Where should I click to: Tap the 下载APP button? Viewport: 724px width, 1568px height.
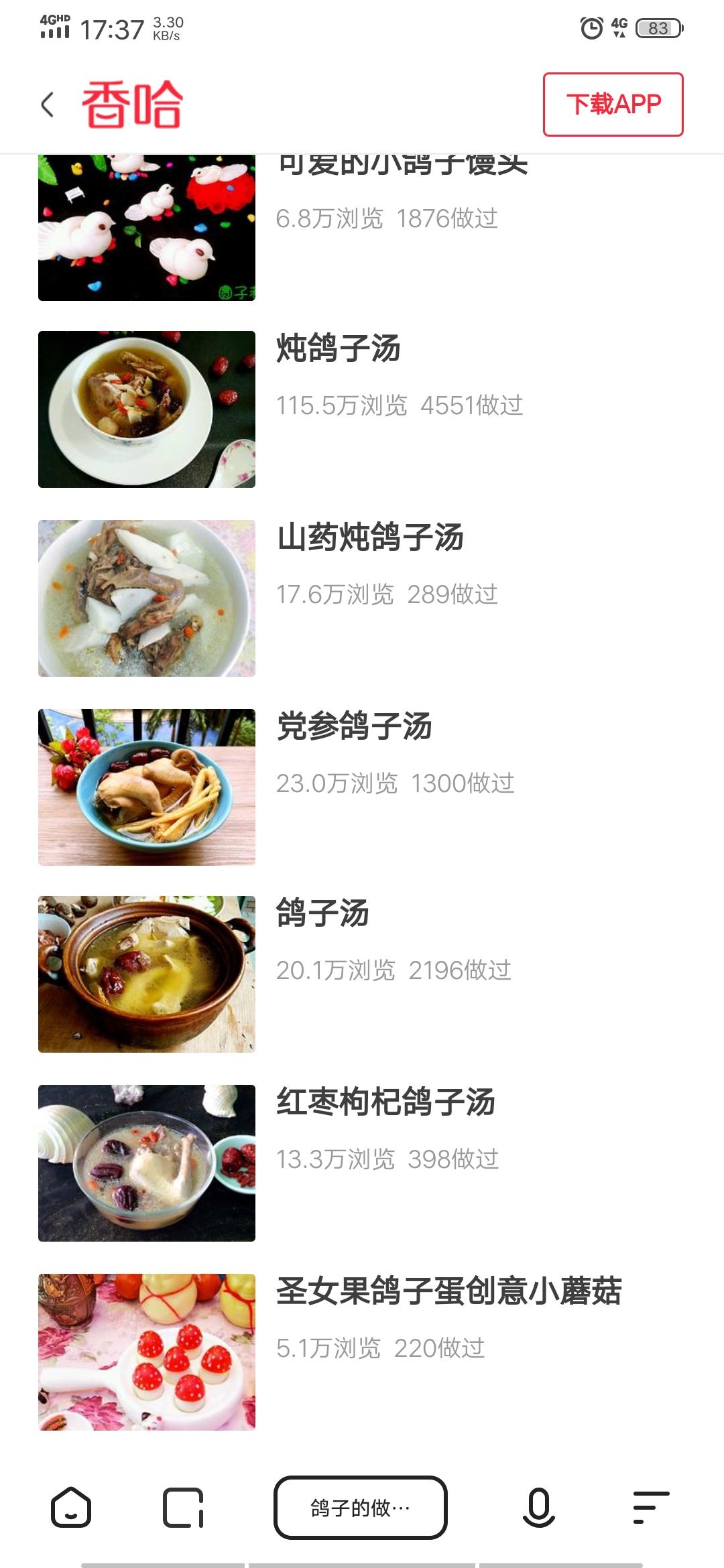pyautogui.click(x=613, y=105)
